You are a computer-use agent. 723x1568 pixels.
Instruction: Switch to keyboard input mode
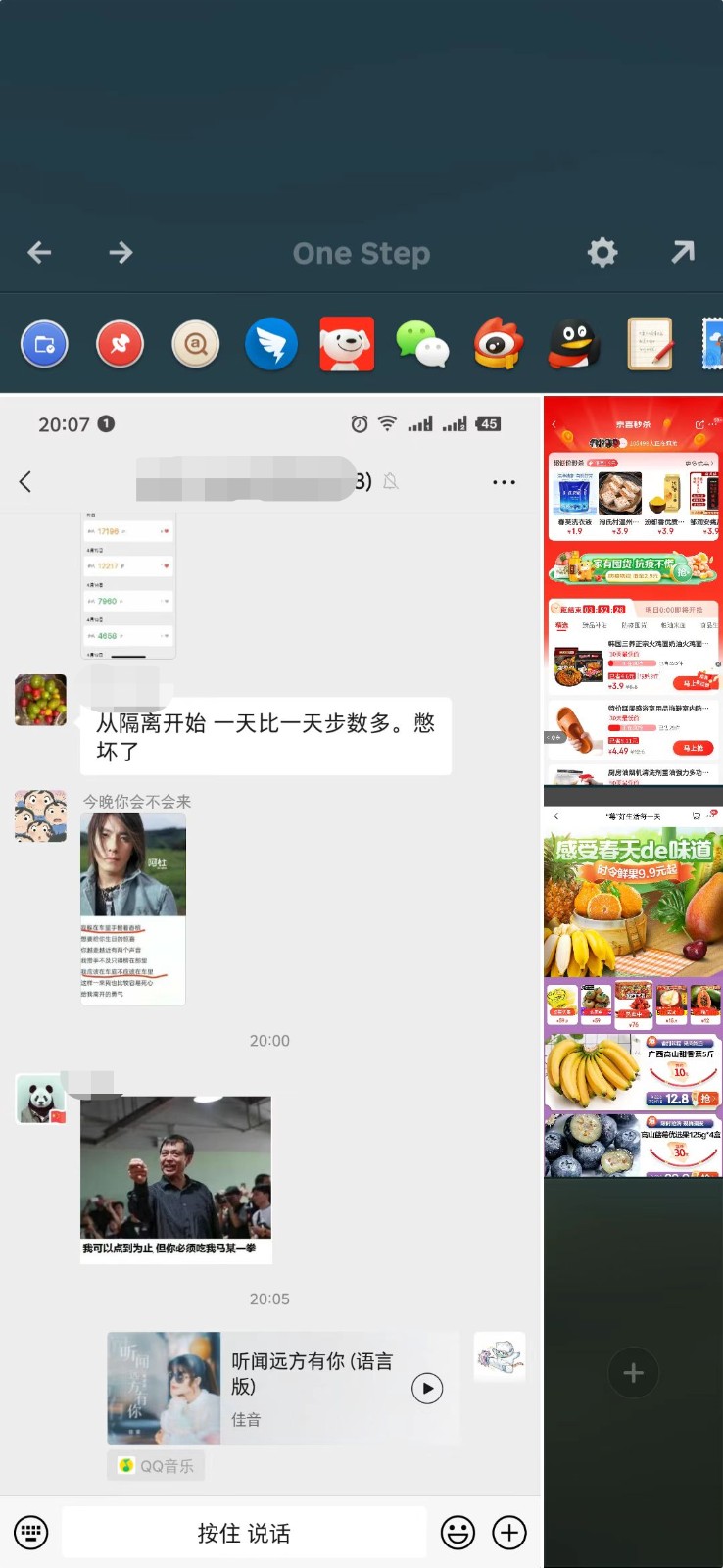pyautogui.click(x=31, y=1532)
